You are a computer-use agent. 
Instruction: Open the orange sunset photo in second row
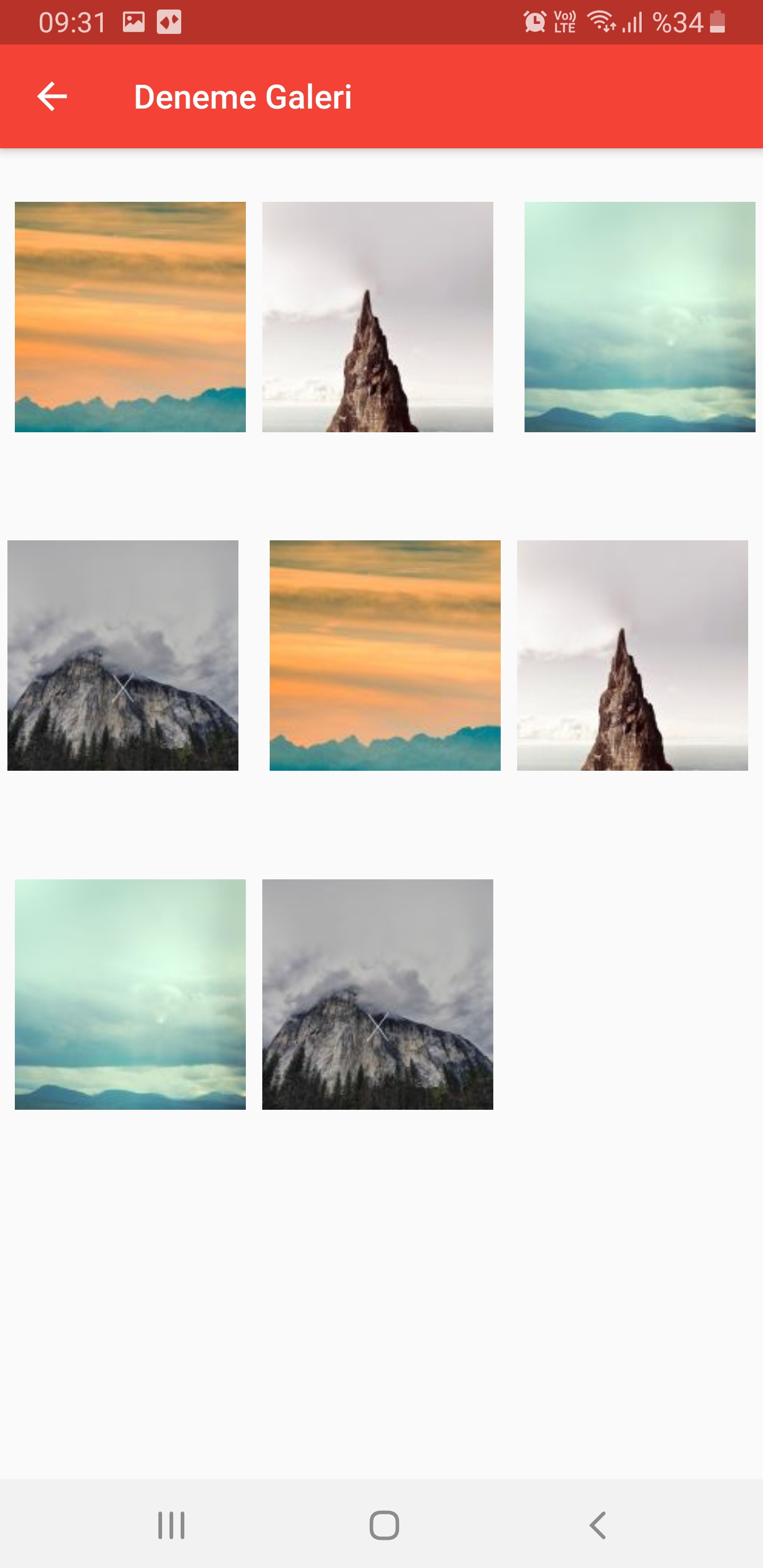tap(385, 655)
